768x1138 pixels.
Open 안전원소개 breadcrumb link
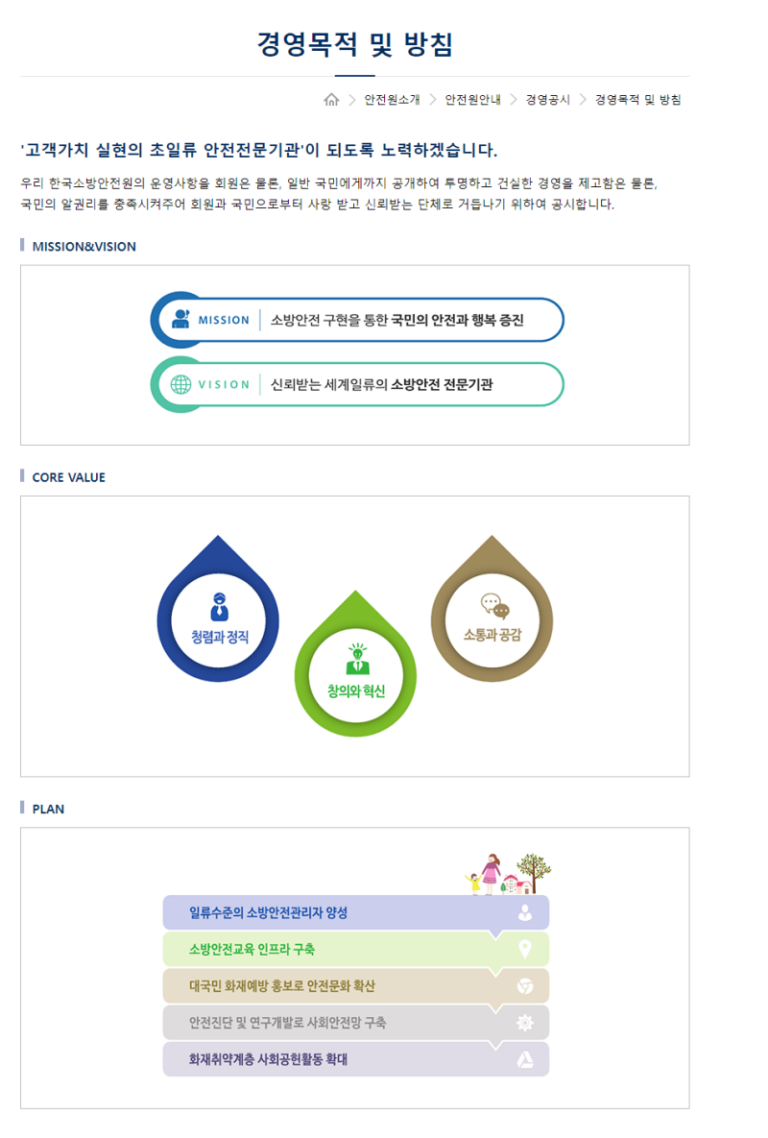392,100
